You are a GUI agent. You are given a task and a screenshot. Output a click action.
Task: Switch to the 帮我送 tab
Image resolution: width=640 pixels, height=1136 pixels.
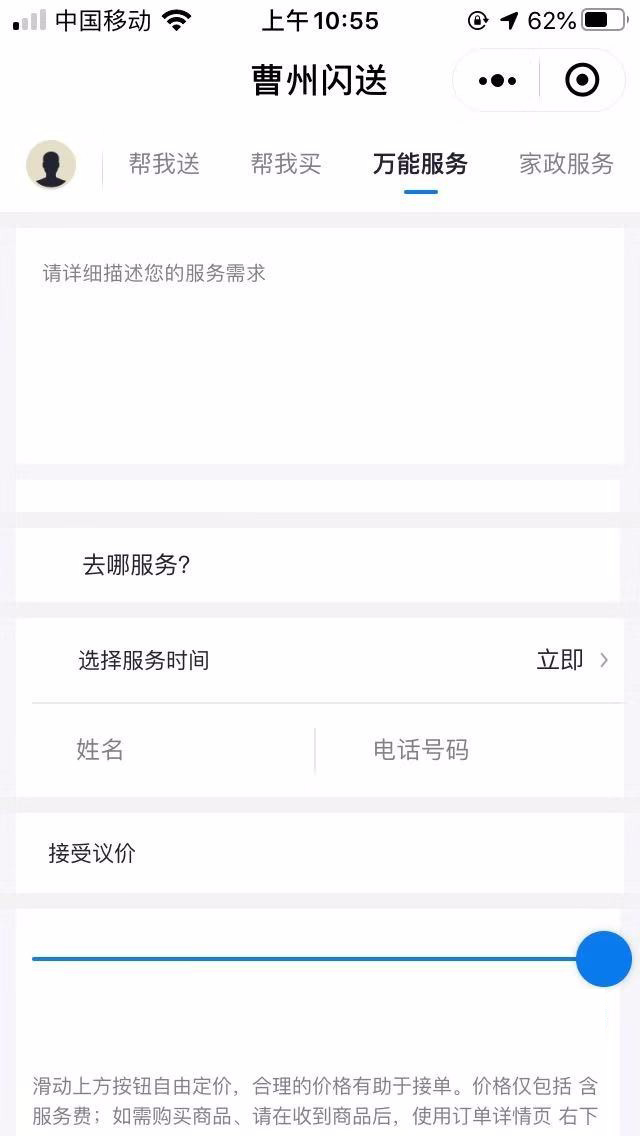point(164,164)
